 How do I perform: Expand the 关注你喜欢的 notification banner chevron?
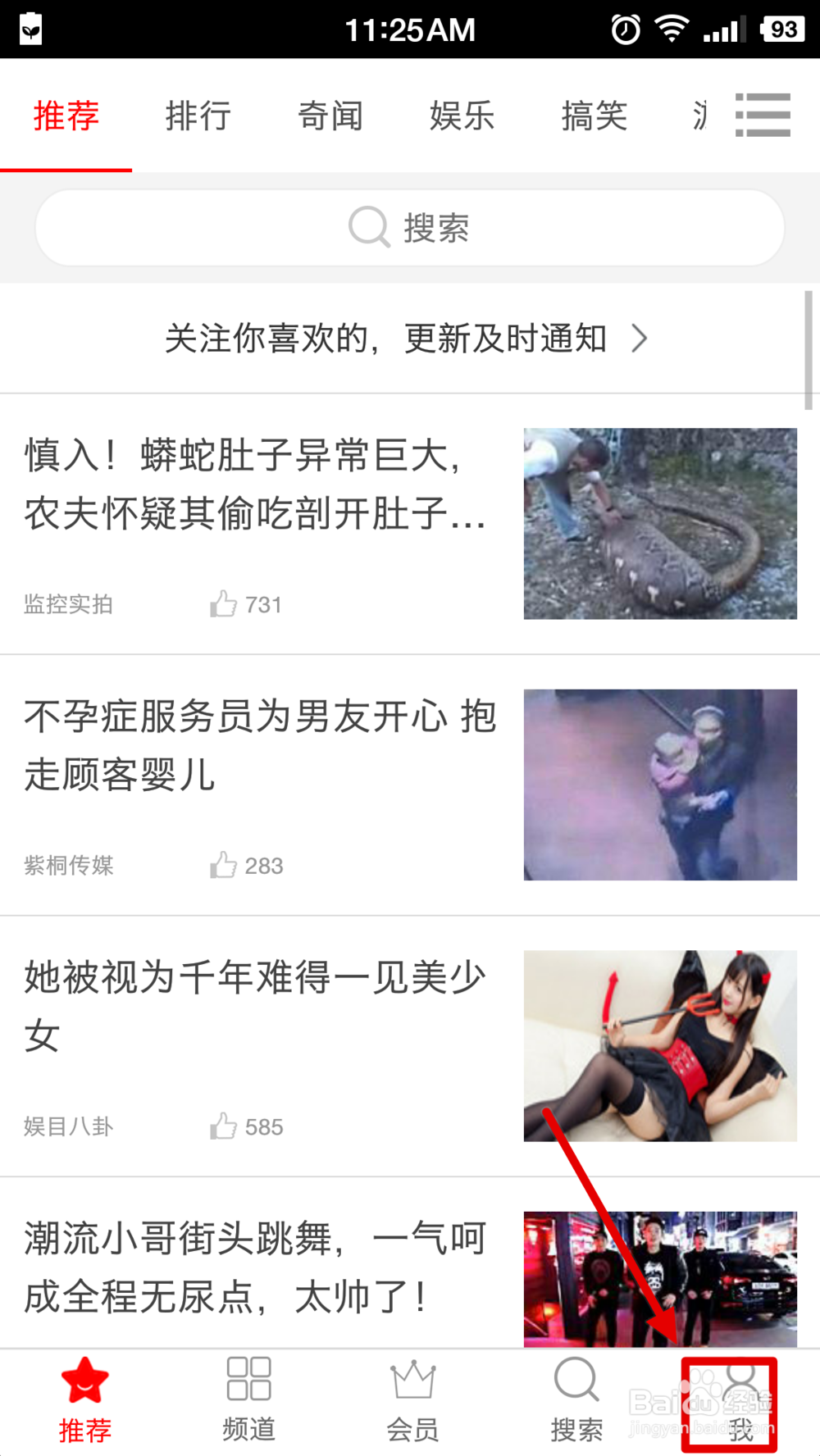(x=640, y=338)
